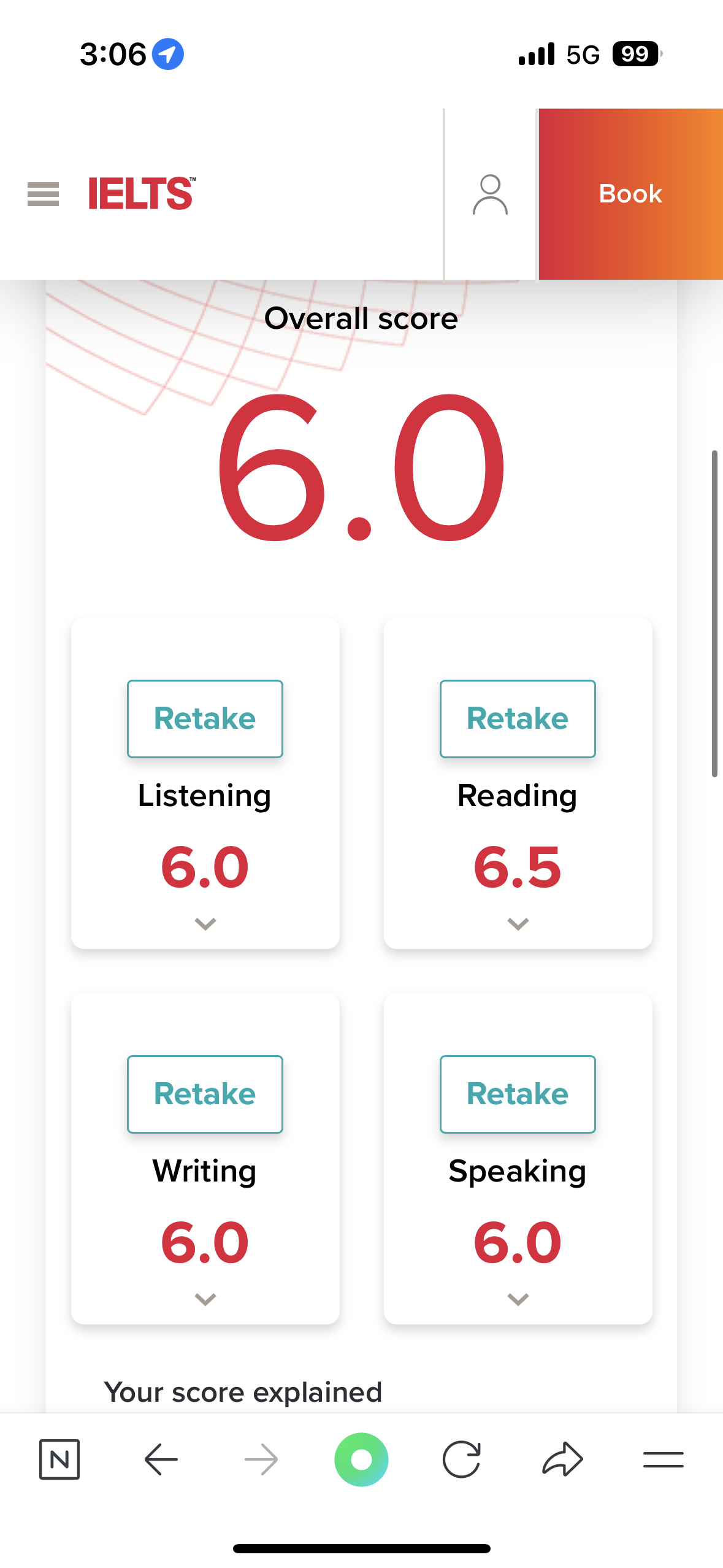Open the tabs list with two-line icon
The height and width of the screenshot is (1568, 723).
click(x=664, y=1459)
